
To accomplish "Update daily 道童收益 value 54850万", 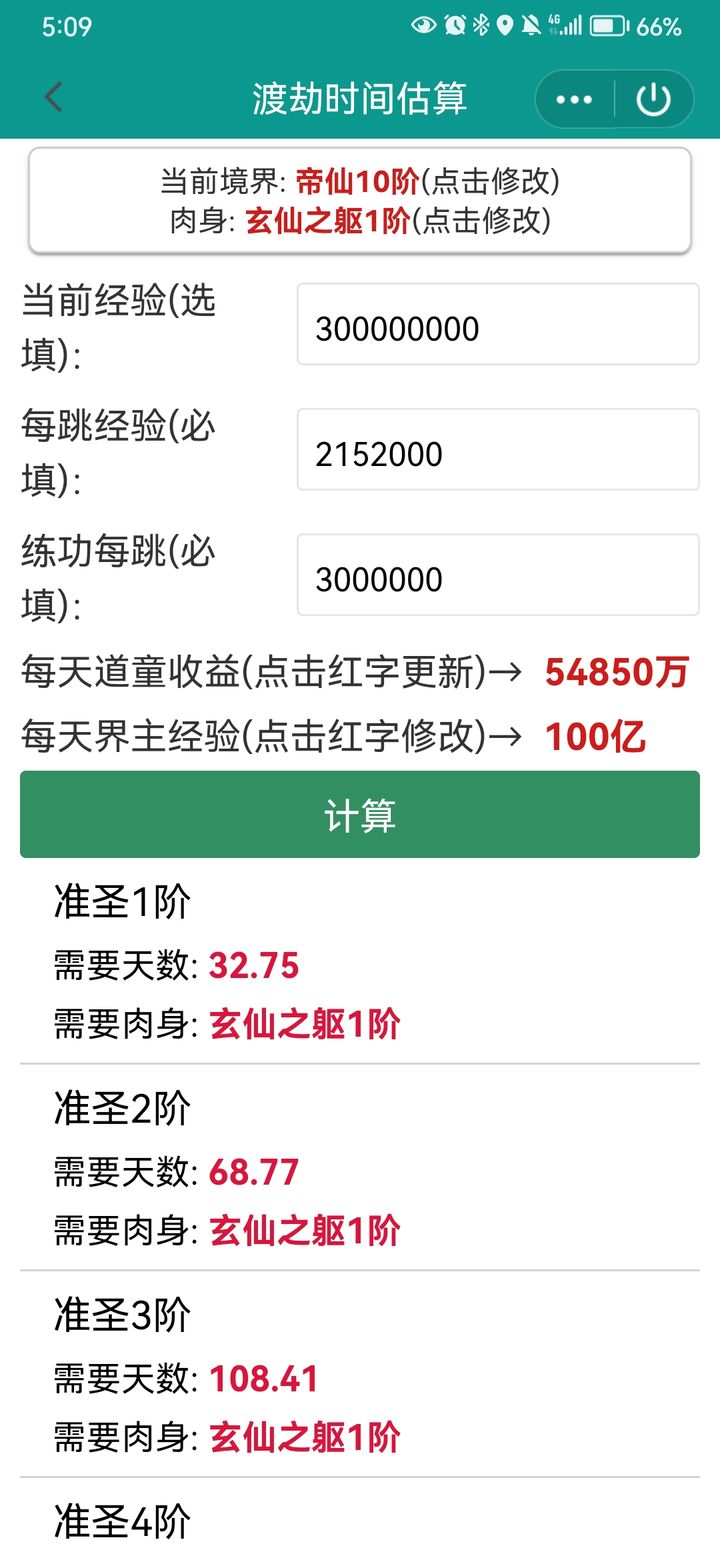I will tap(616, 673).
